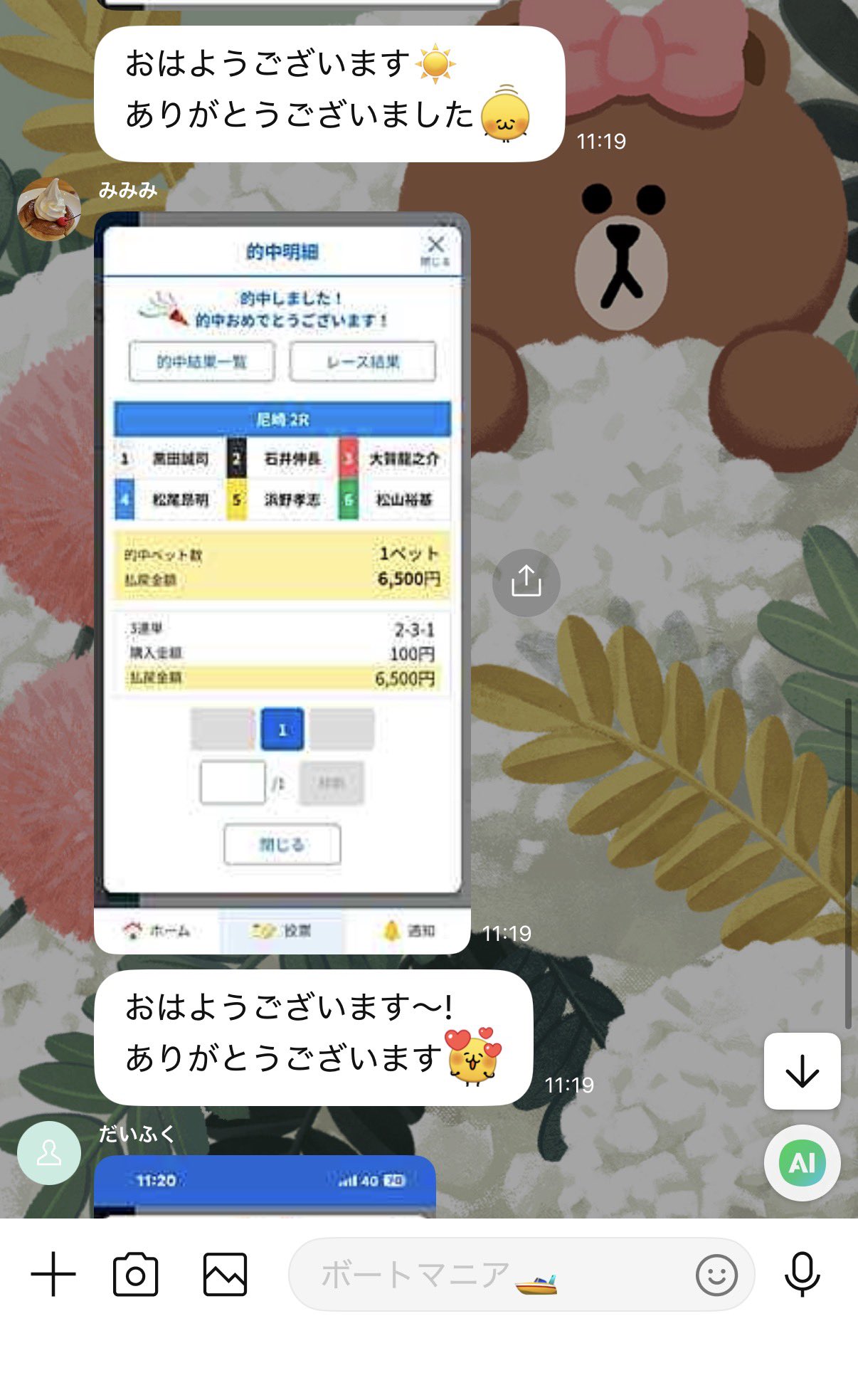
Task: Start a voice message with the microphone
Action: tap(802, 1274)
